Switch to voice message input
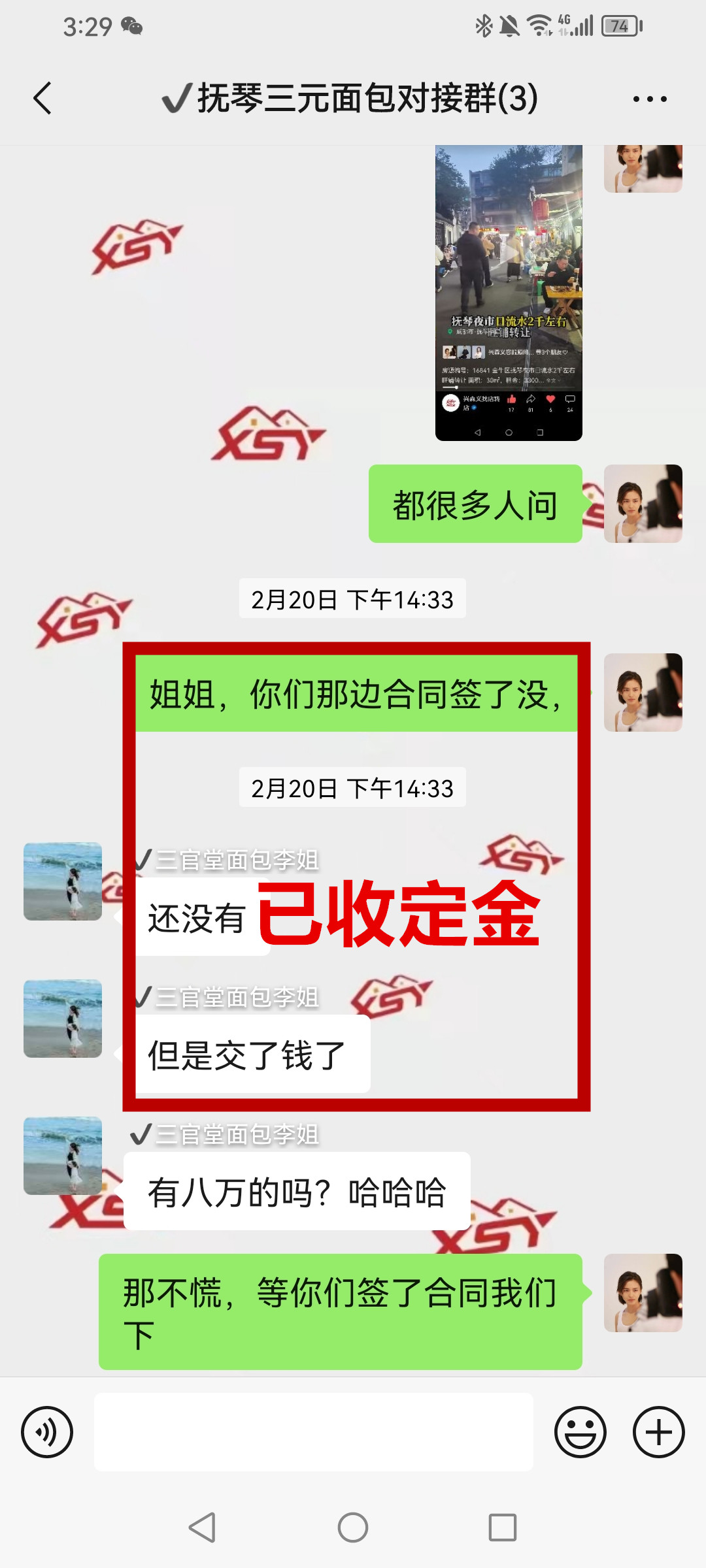The height and width of the screenshot is (1568, 706). pyautogui.click(x=47, y=1432)
